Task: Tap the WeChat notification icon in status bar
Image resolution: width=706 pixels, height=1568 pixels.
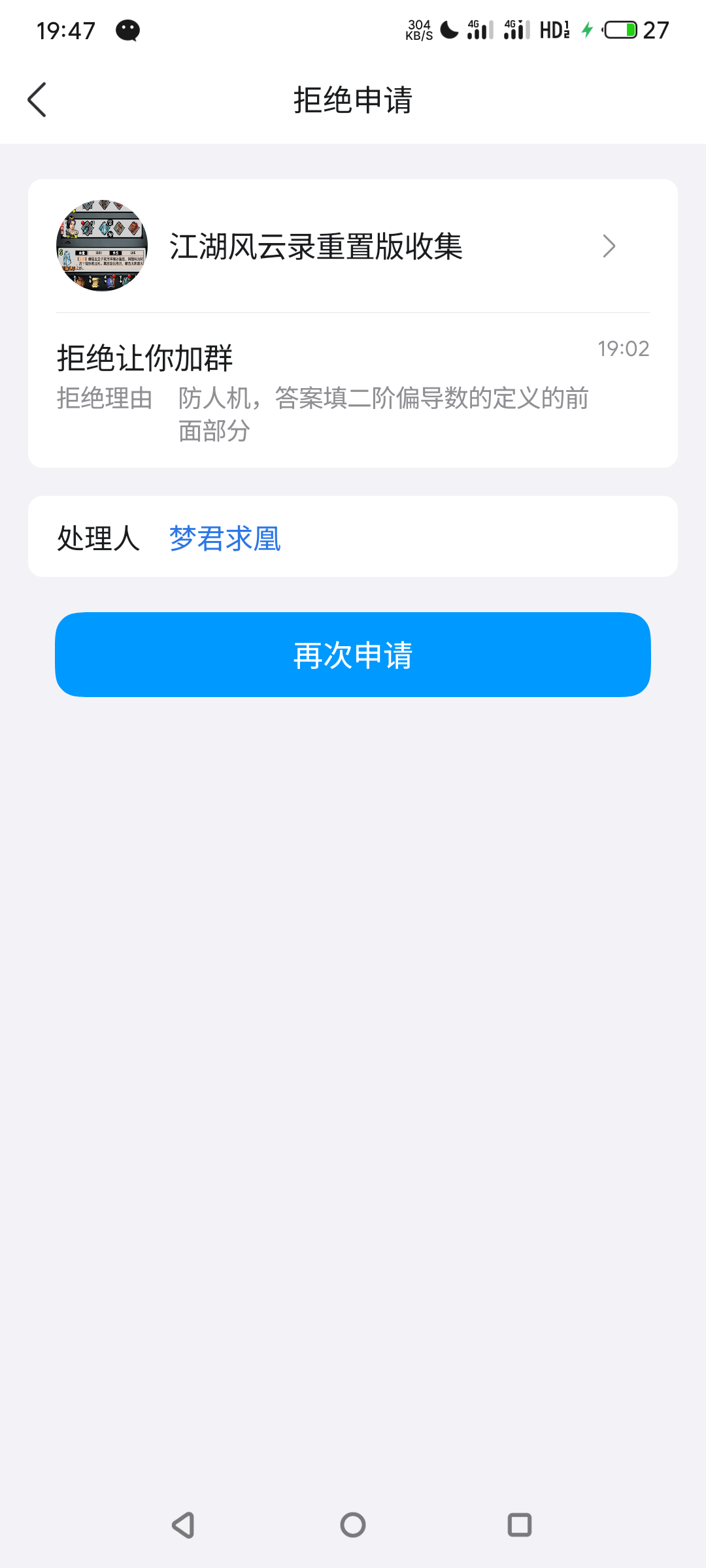Action: pyautogui.click(x=127, y=29)
